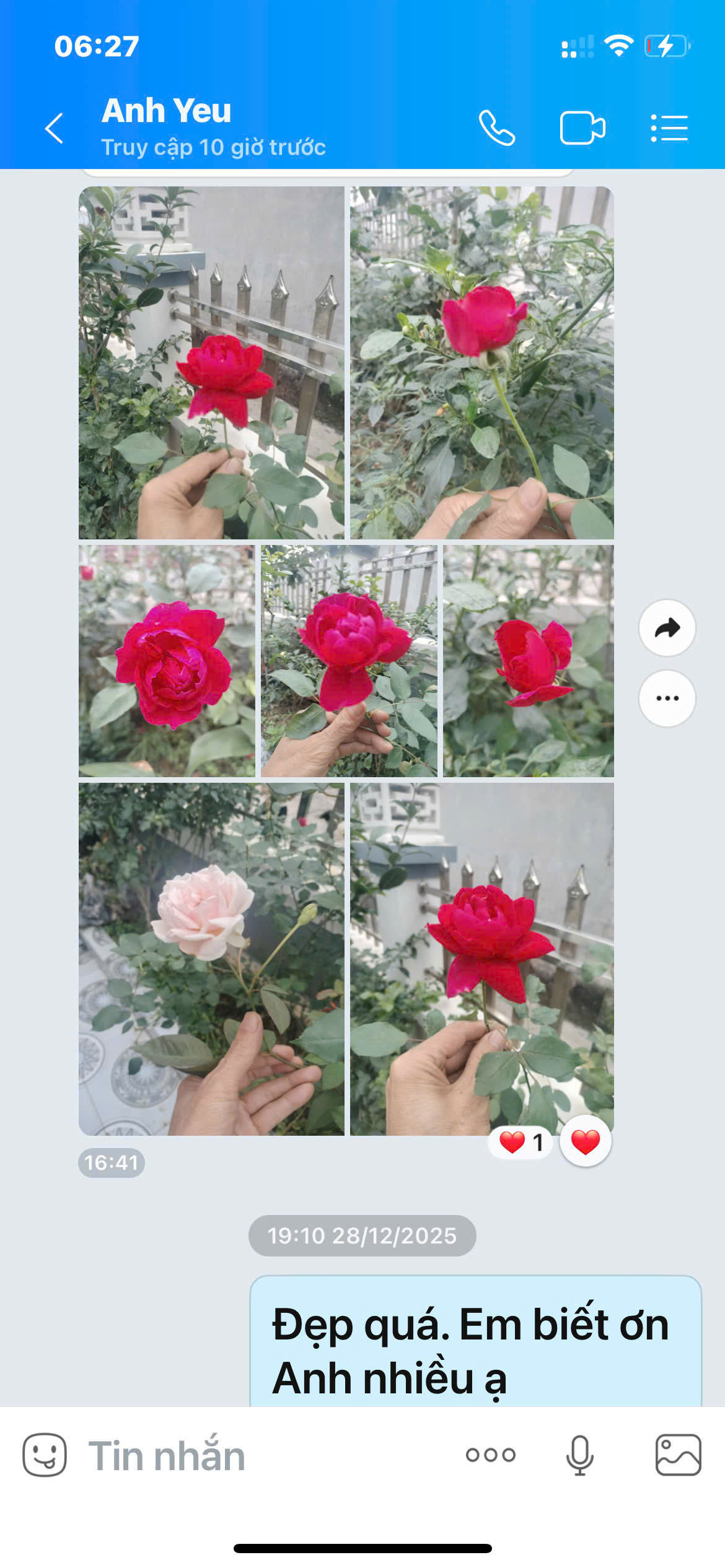Viewport: 725px width, 1568px height.
Task: Start a video call with Anh Yeu
Action: coord(582,128)
